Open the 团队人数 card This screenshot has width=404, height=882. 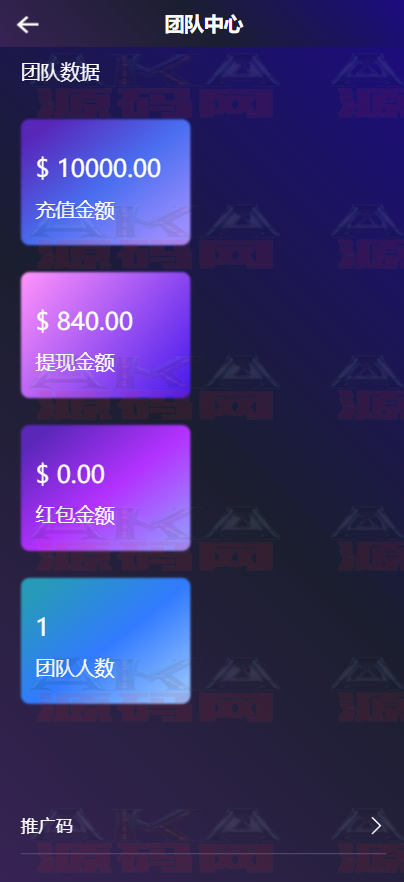pos(106,641)
